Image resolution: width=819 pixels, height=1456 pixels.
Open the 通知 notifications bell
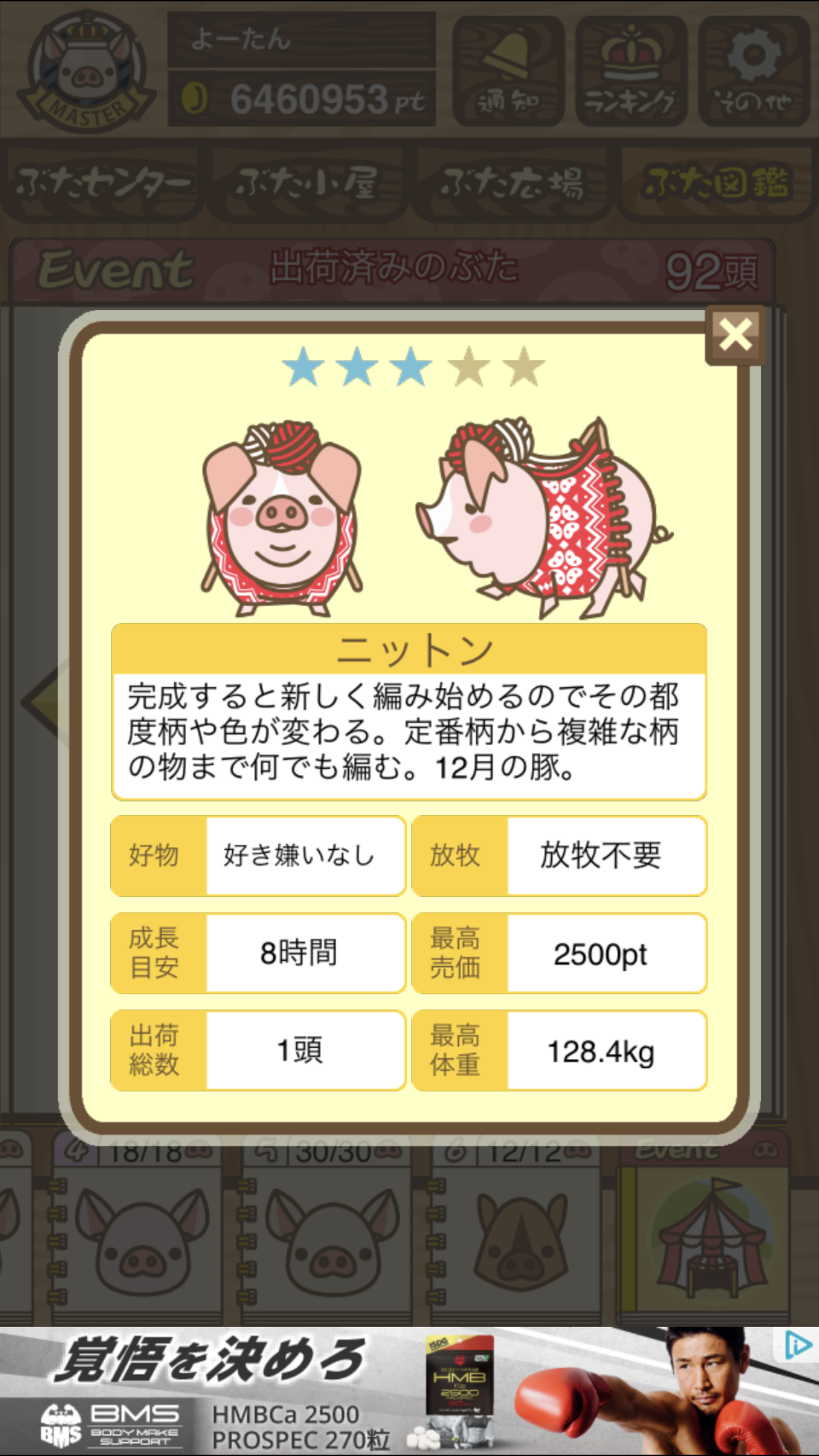(x=508, y=71)
